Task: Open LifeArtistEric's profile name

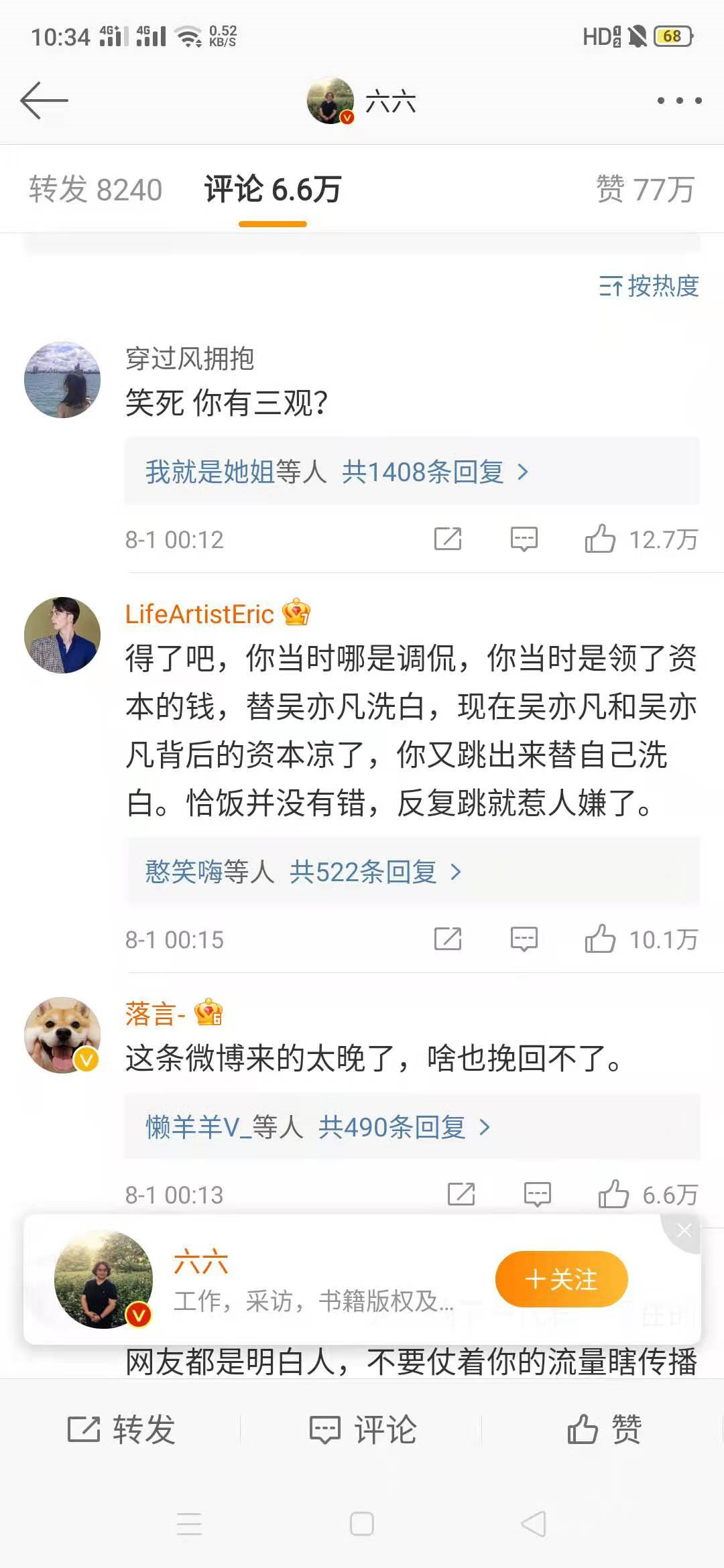Action: tap(200, 614)
